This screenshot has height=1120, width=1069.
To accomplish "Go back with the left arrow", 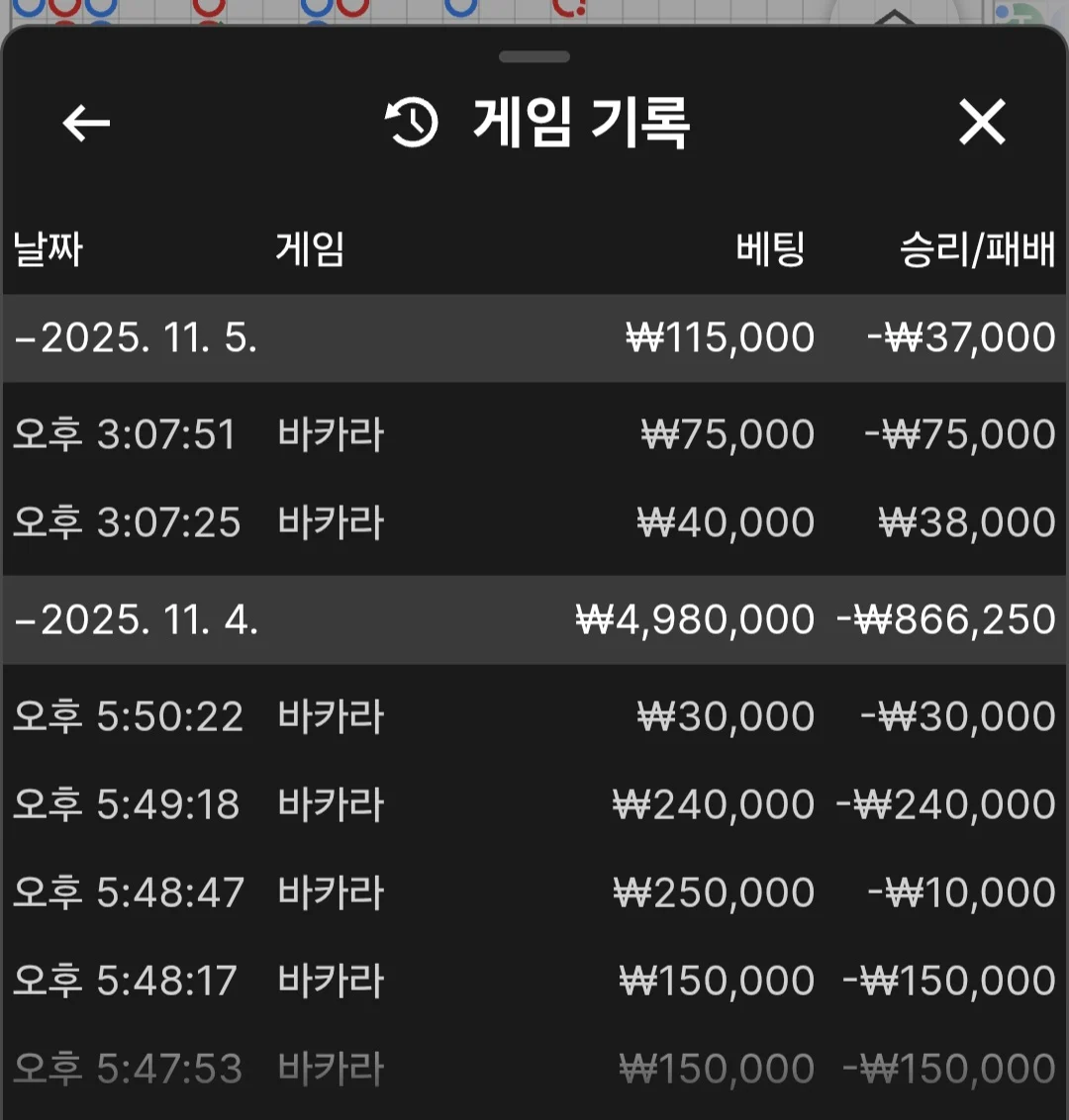I will coord(86,123).
